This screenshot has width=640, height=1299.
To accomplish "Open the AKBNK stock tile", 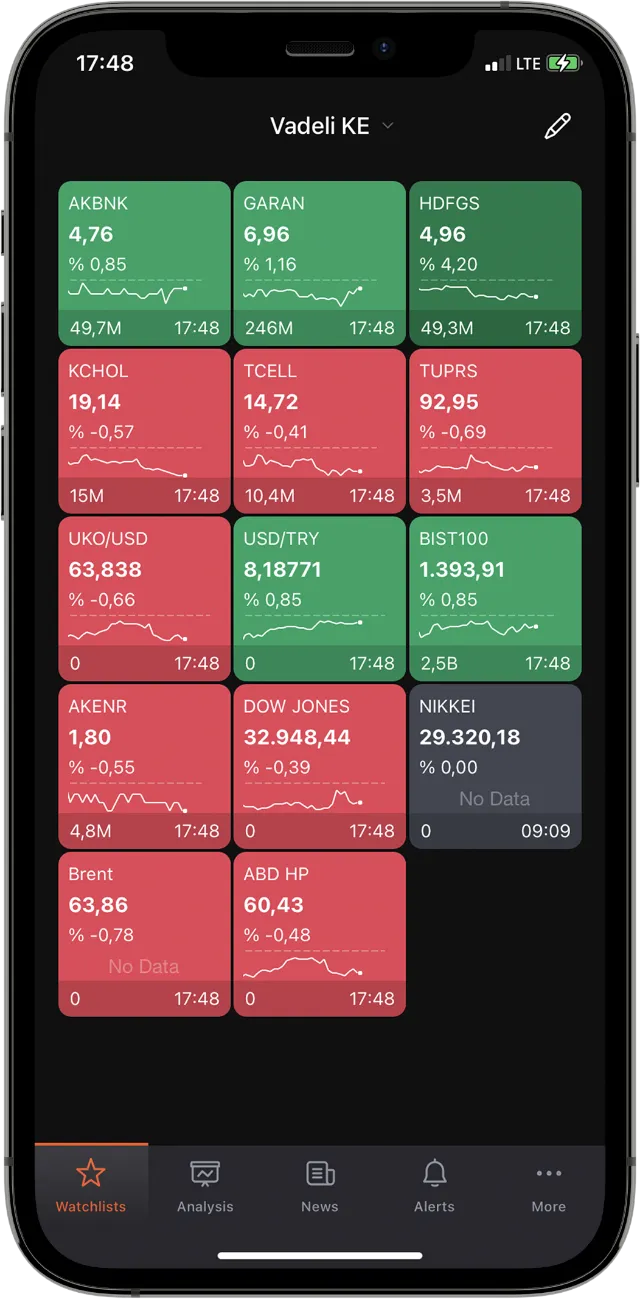I will 144,263.
